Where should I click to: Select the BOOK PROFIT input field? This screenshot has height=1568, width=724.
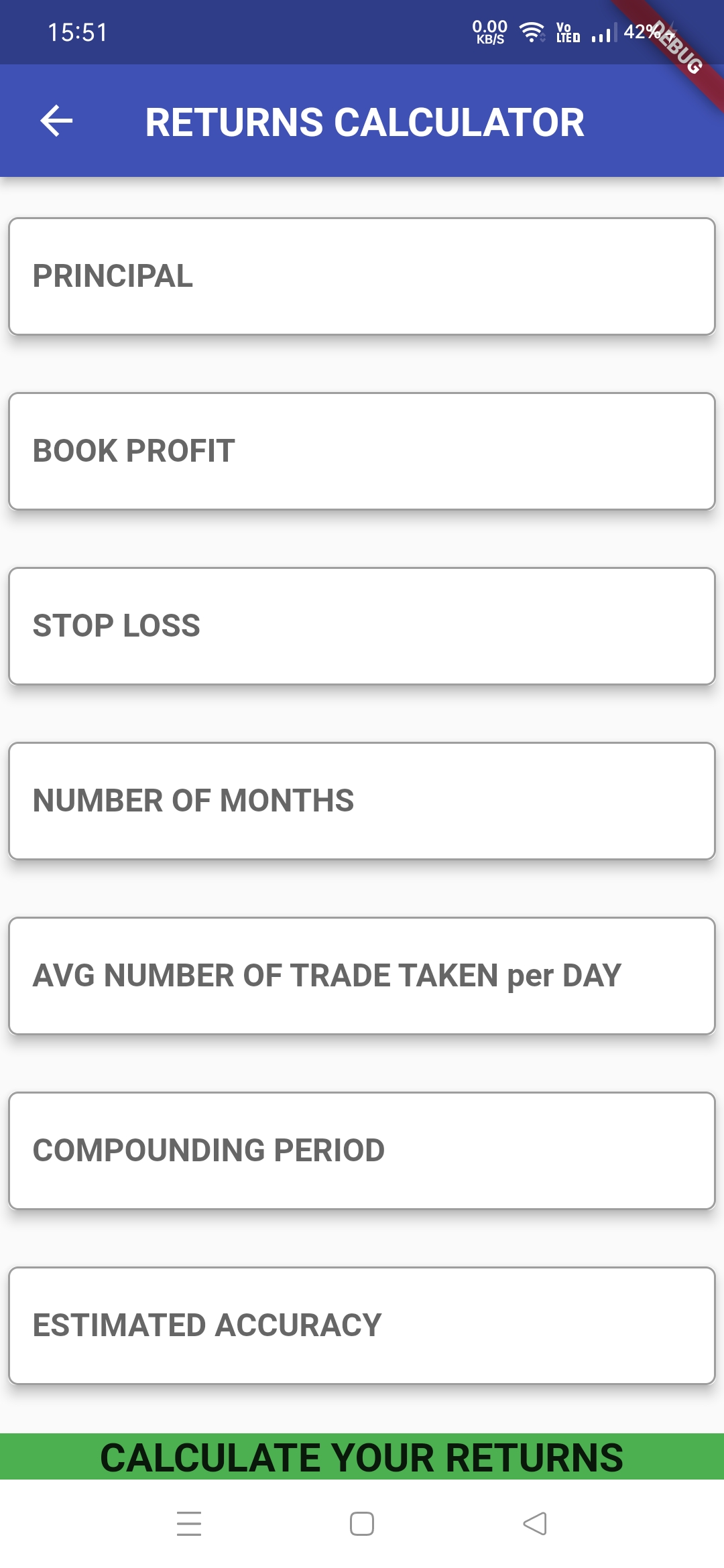click(362, 450)
